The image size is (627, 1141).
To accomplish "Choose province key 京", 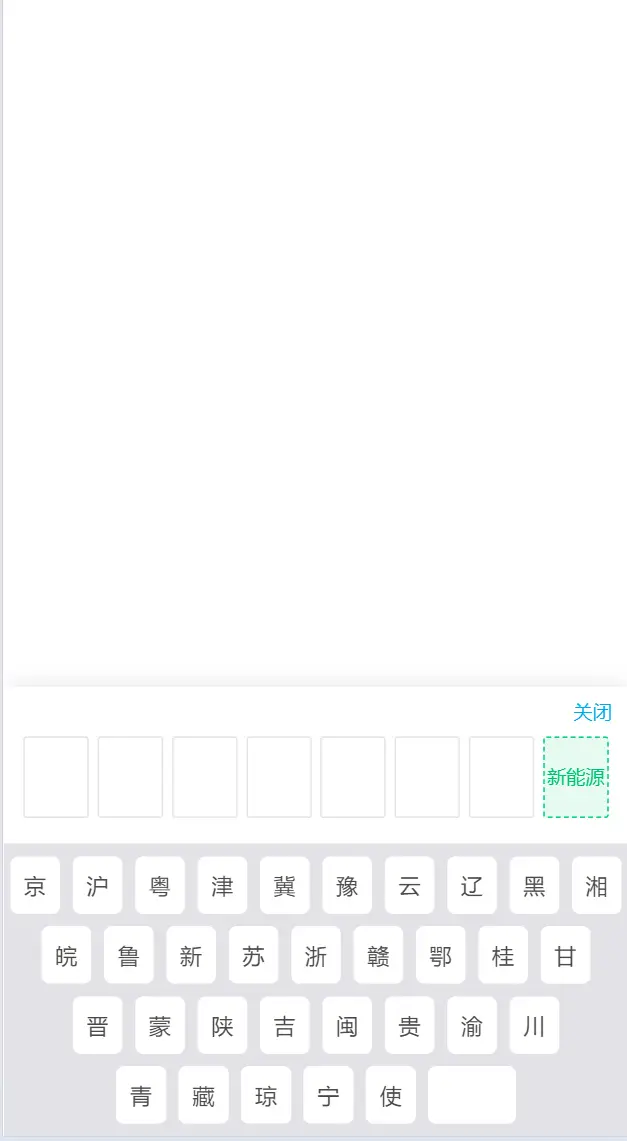I will (35, 886).
